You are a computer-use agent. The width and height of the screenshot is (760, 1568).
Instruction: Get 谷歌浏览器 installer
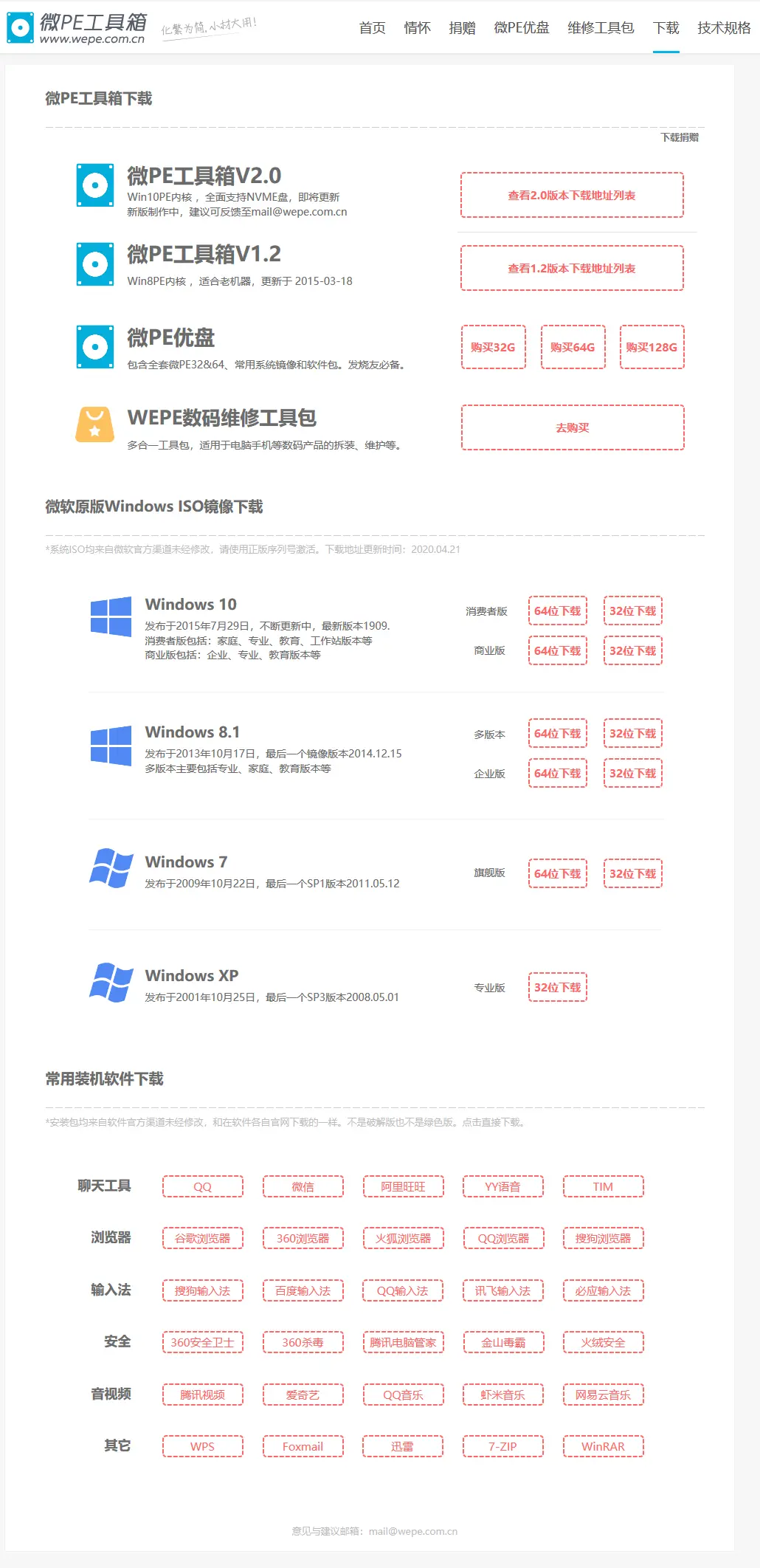[x=202, y=1239]
